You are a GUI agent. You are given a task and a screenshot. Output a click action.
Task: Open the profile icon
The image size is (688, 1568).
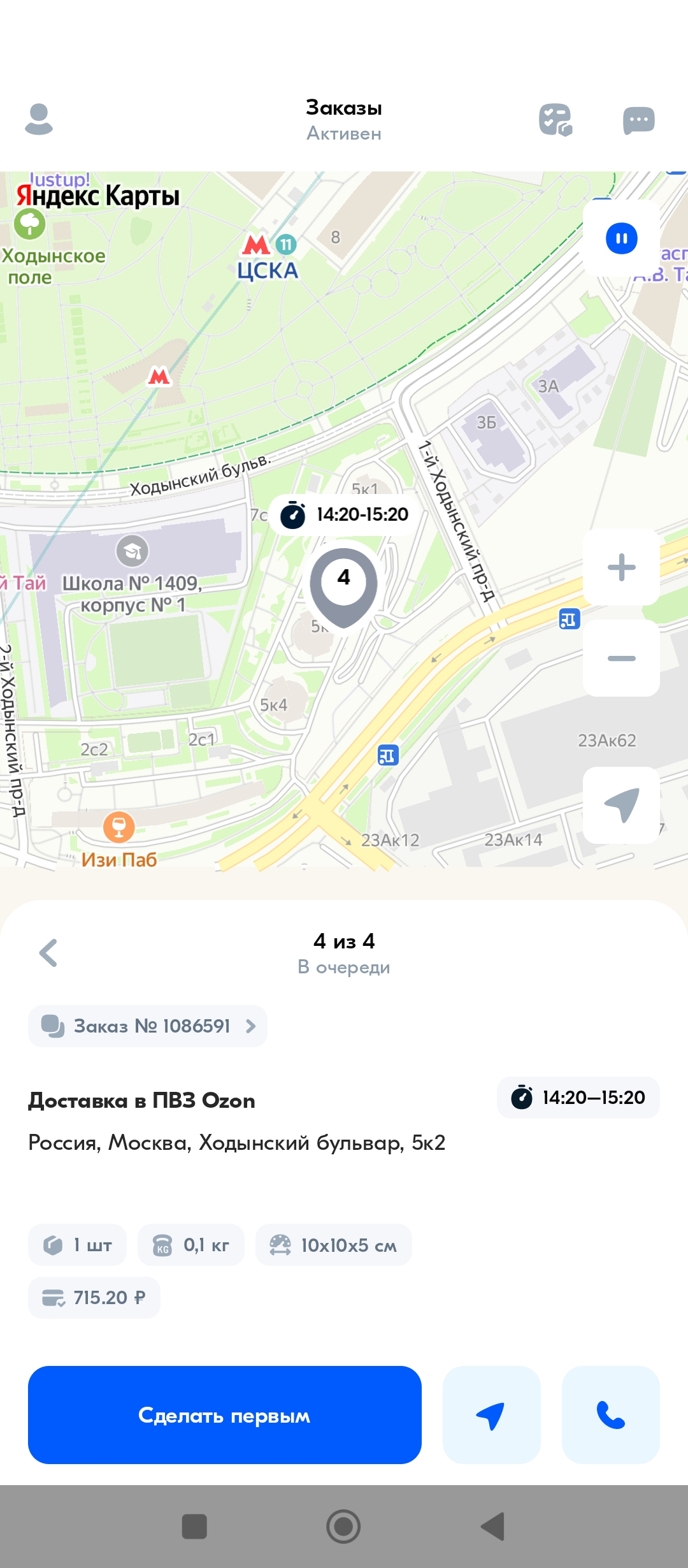coord(39,119)
